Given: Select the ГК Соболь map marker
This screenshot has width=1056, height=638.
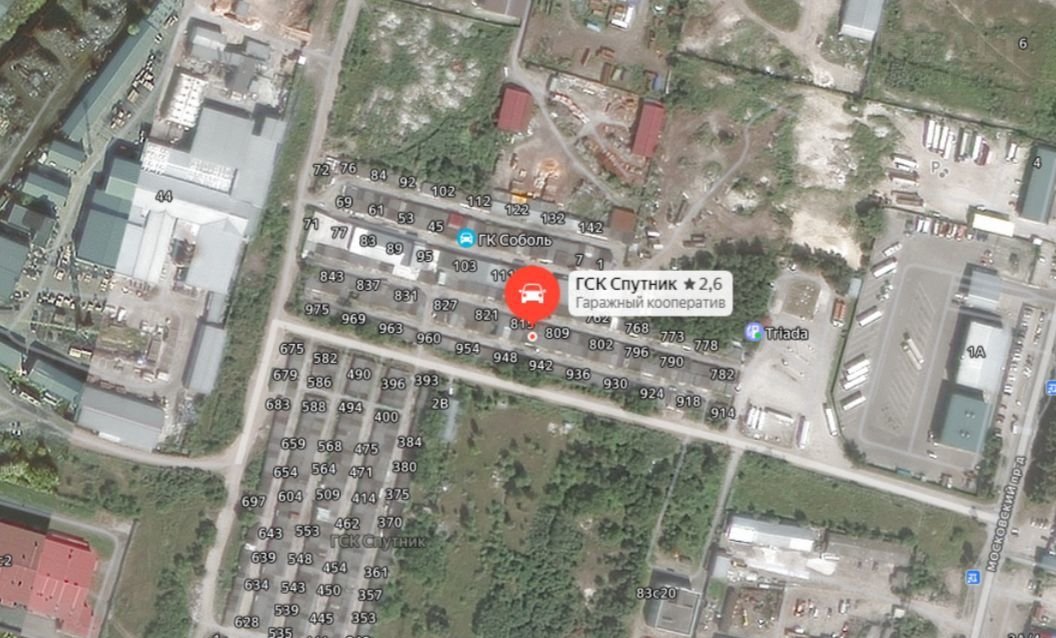Looking at the screenshot, I should tap(466, 239).
